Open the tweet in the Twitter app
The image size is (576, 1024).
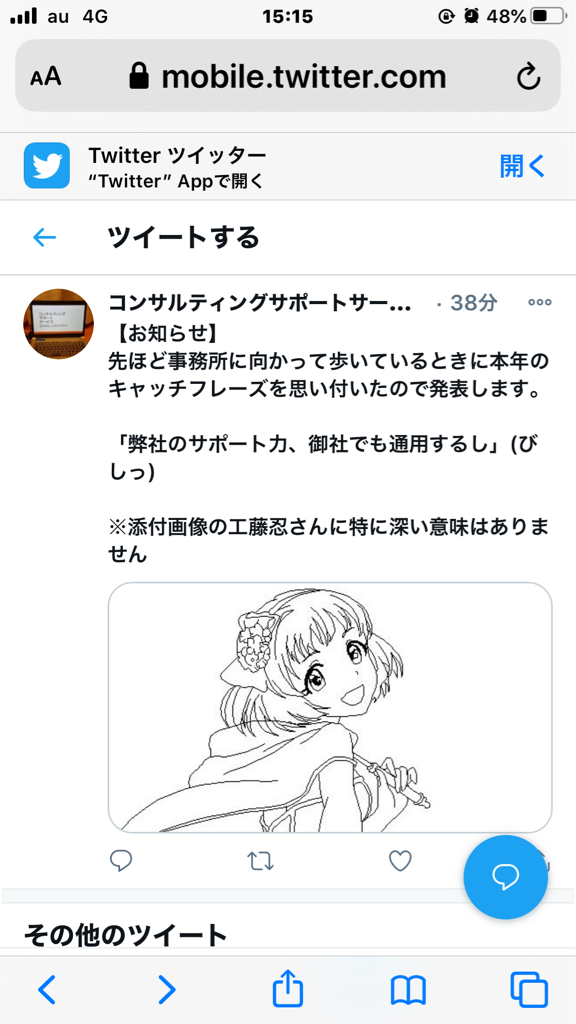point(522,166)
